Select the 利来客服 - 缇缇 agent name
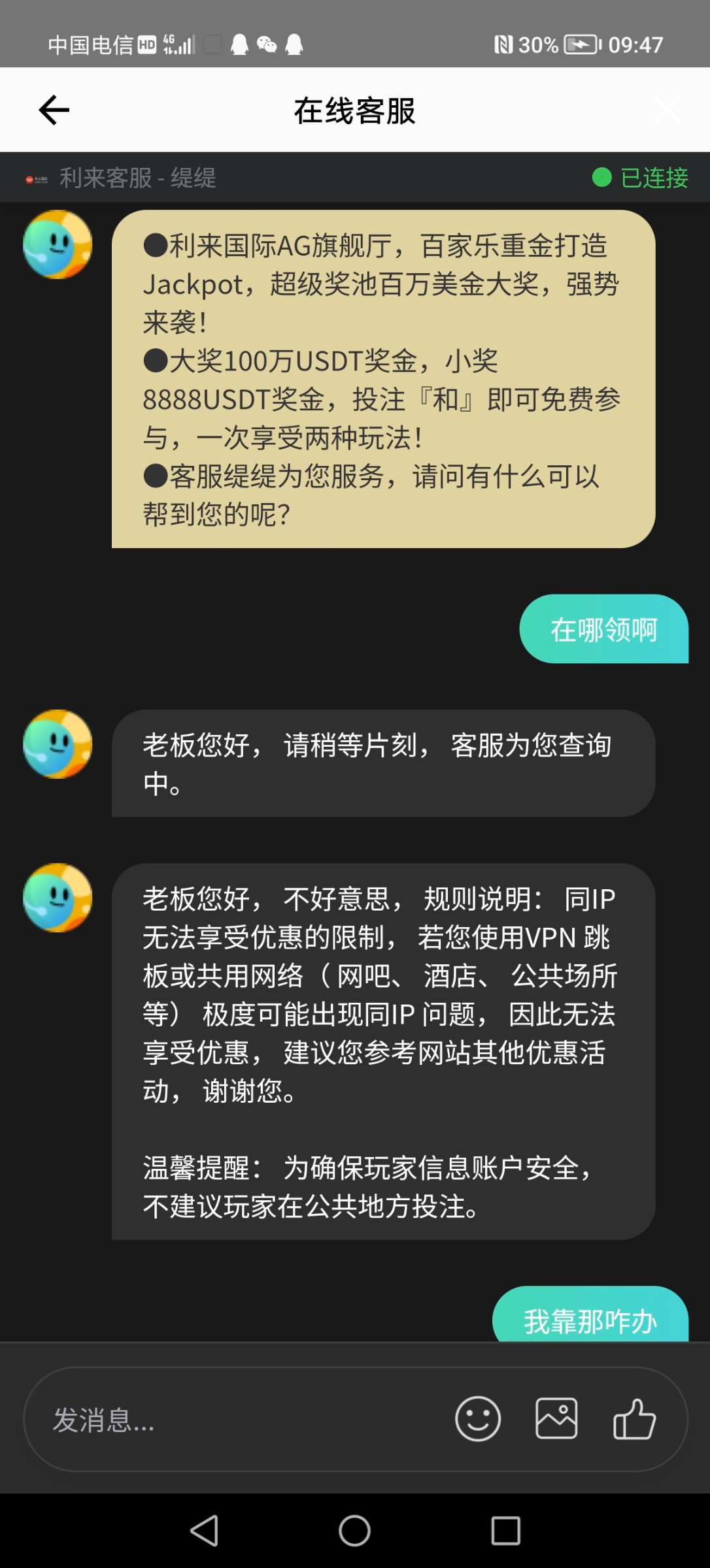 136,178
